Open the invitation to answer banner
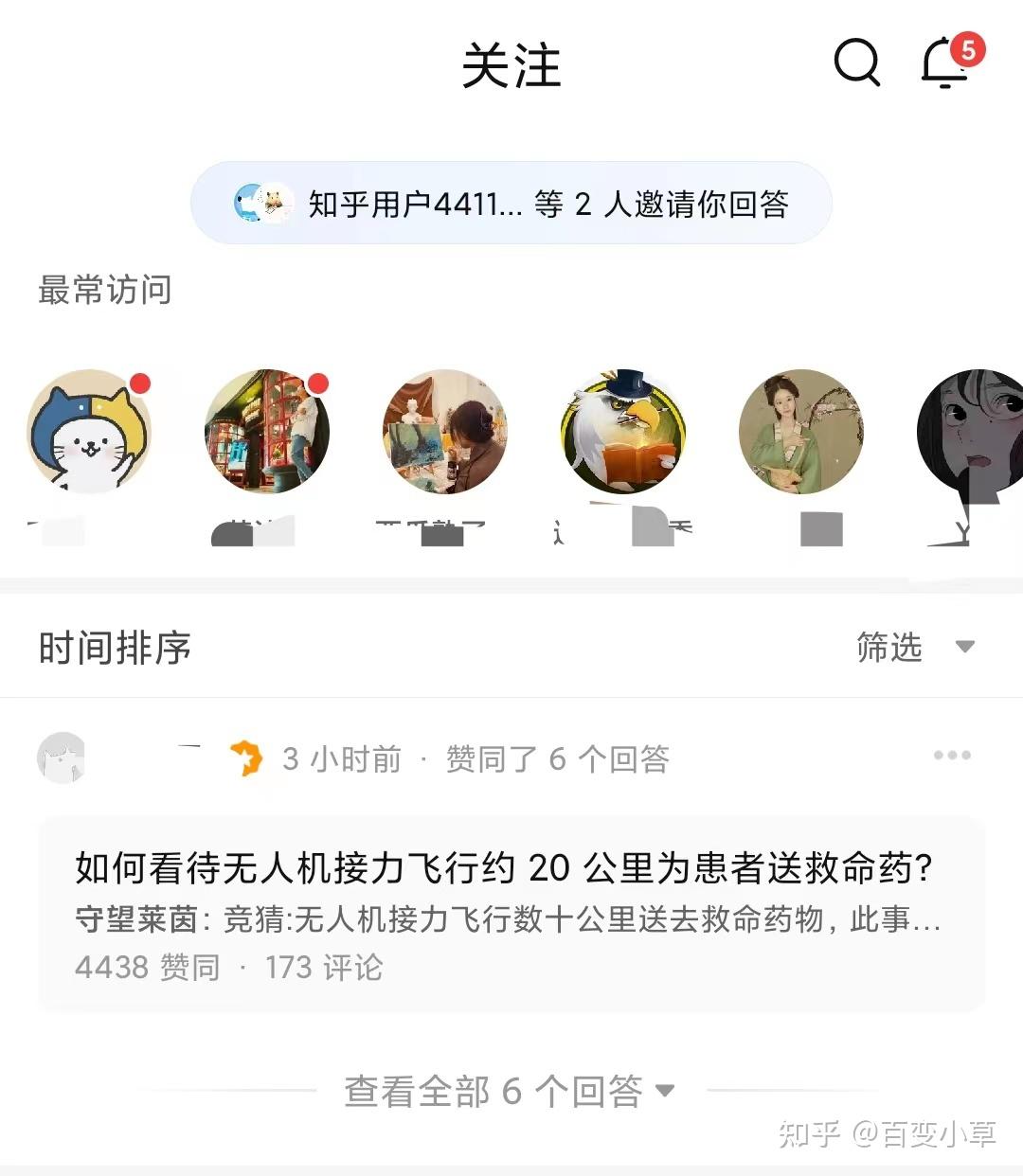 (511, 204)
